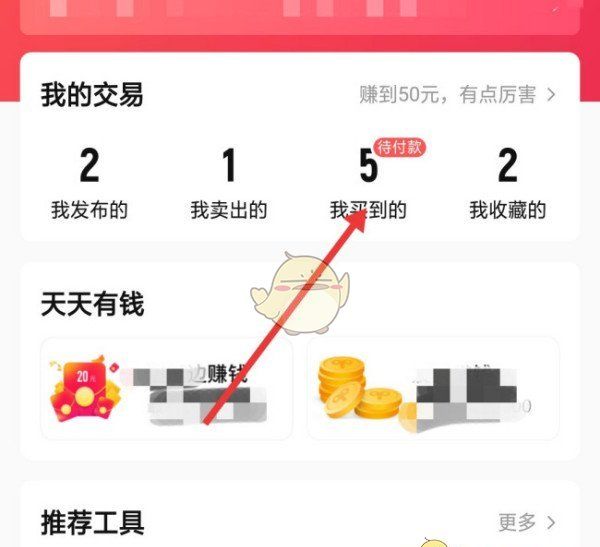Viewport: 600px width, 547px height.
Task: Open 我买到的 purchases
Action: point(369,183)
